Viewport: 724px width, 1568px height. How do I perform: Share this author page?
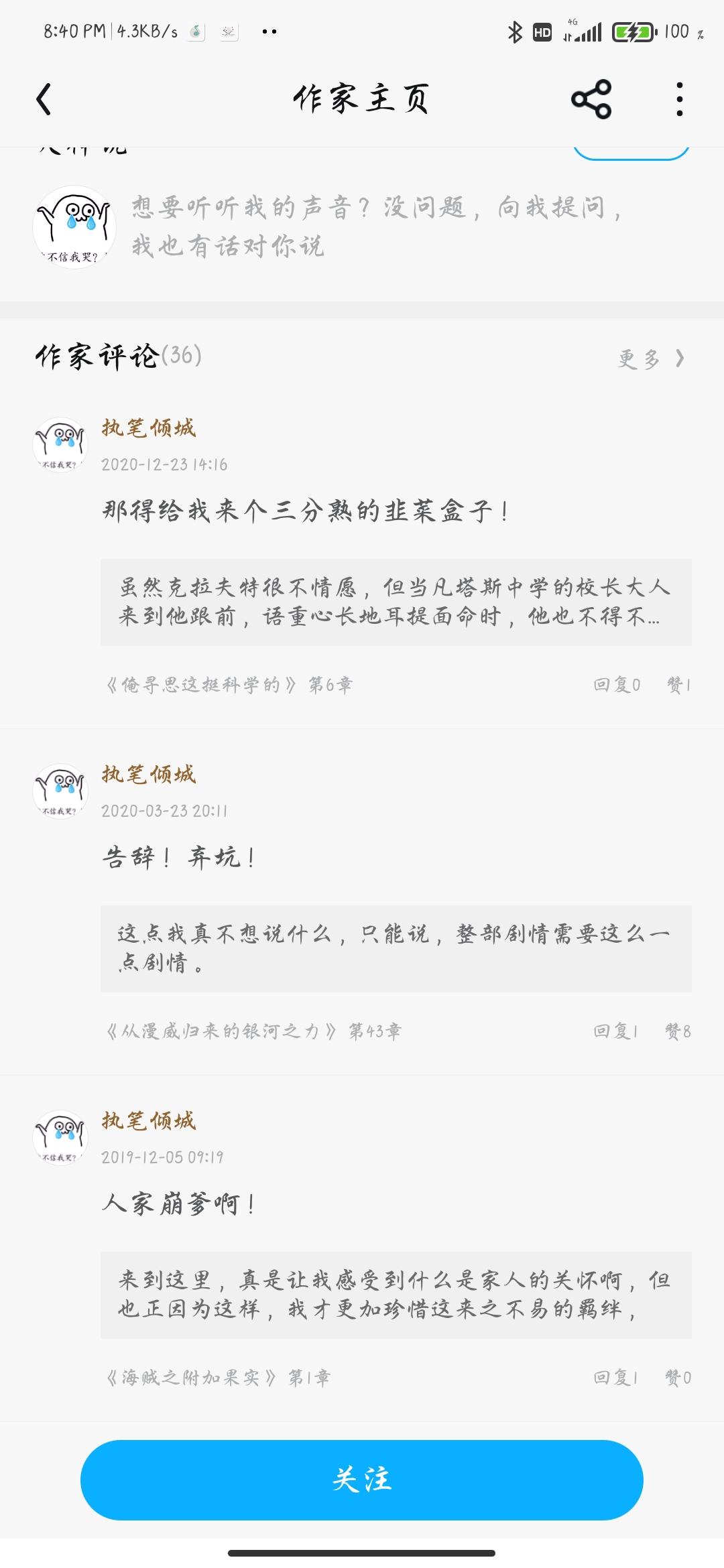591,99
